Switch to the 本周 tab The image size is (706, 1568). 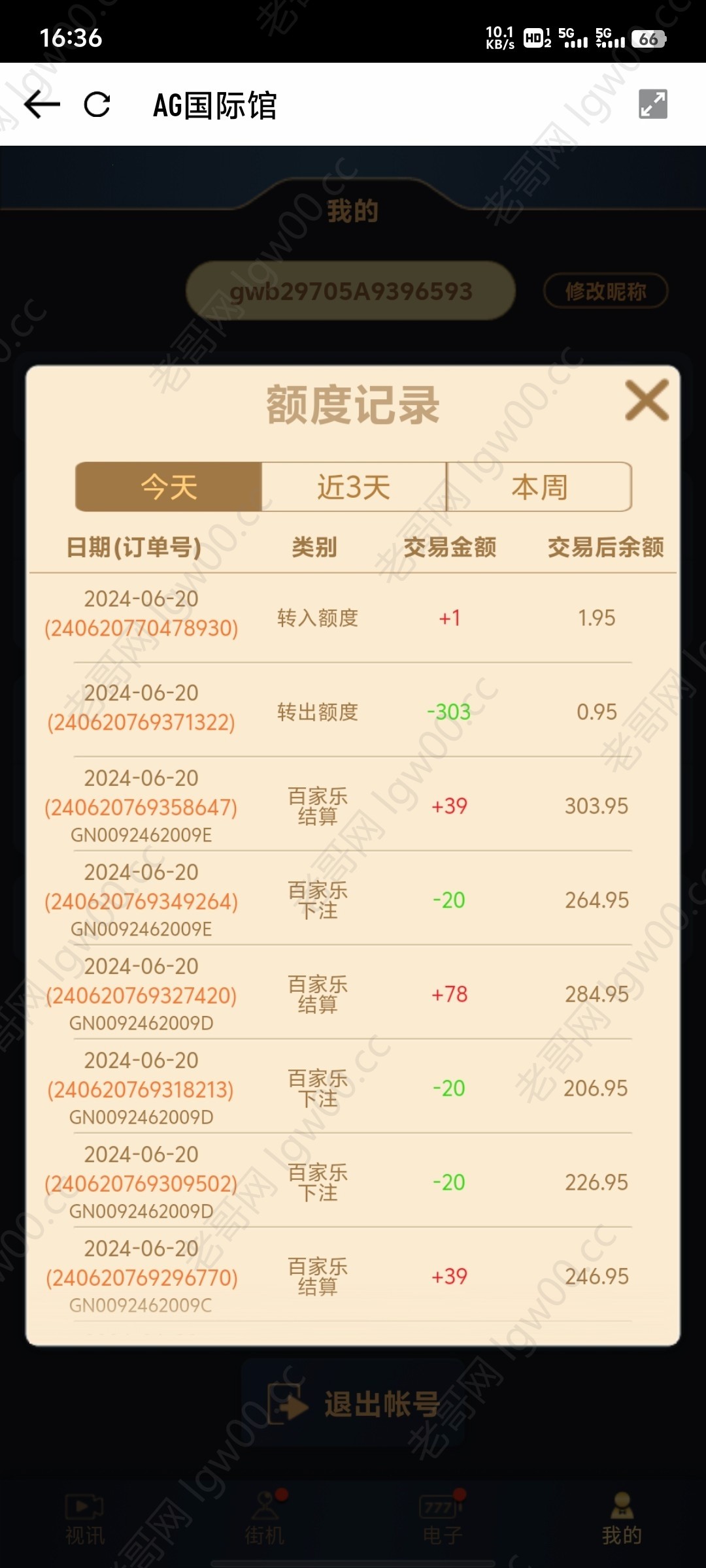539,487
